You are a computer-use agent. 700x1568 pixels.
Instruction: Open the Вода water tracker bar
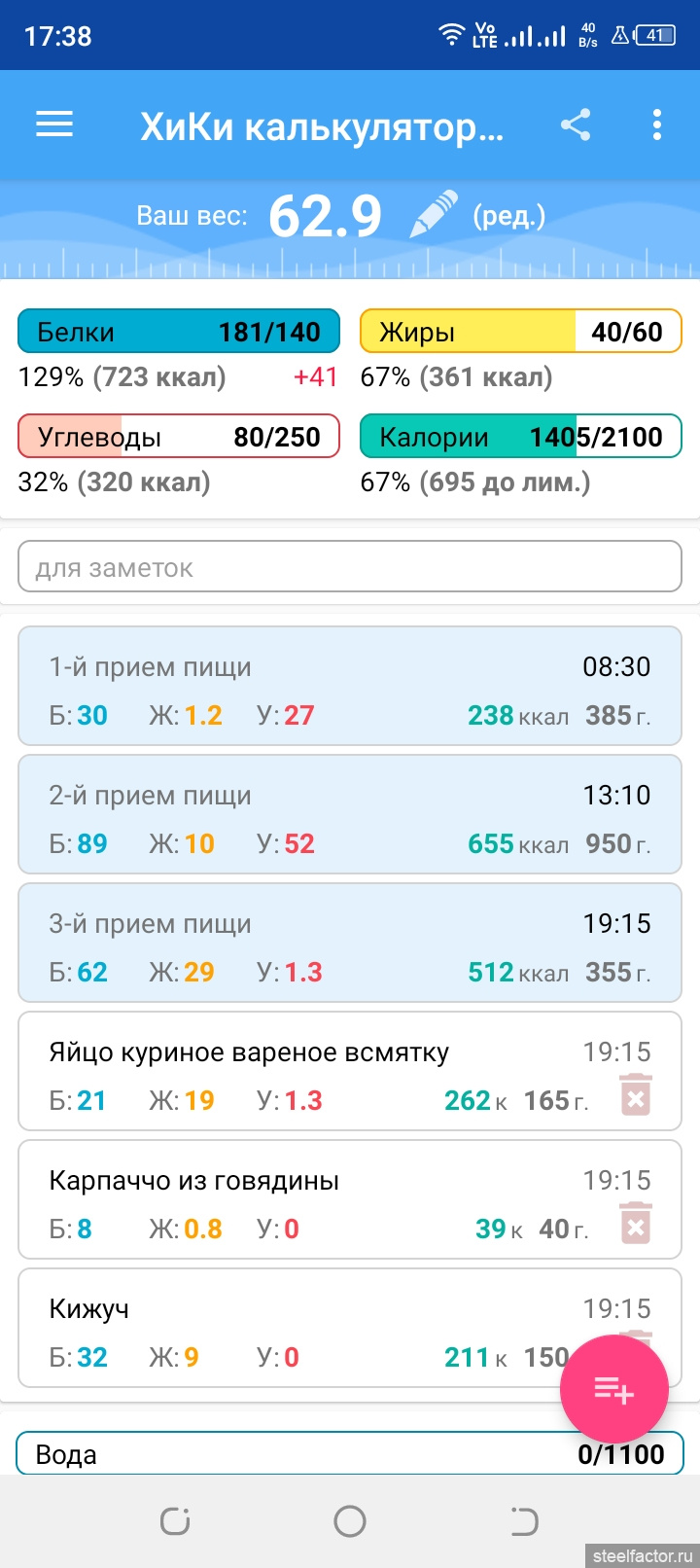click(x=350, y=1454)
